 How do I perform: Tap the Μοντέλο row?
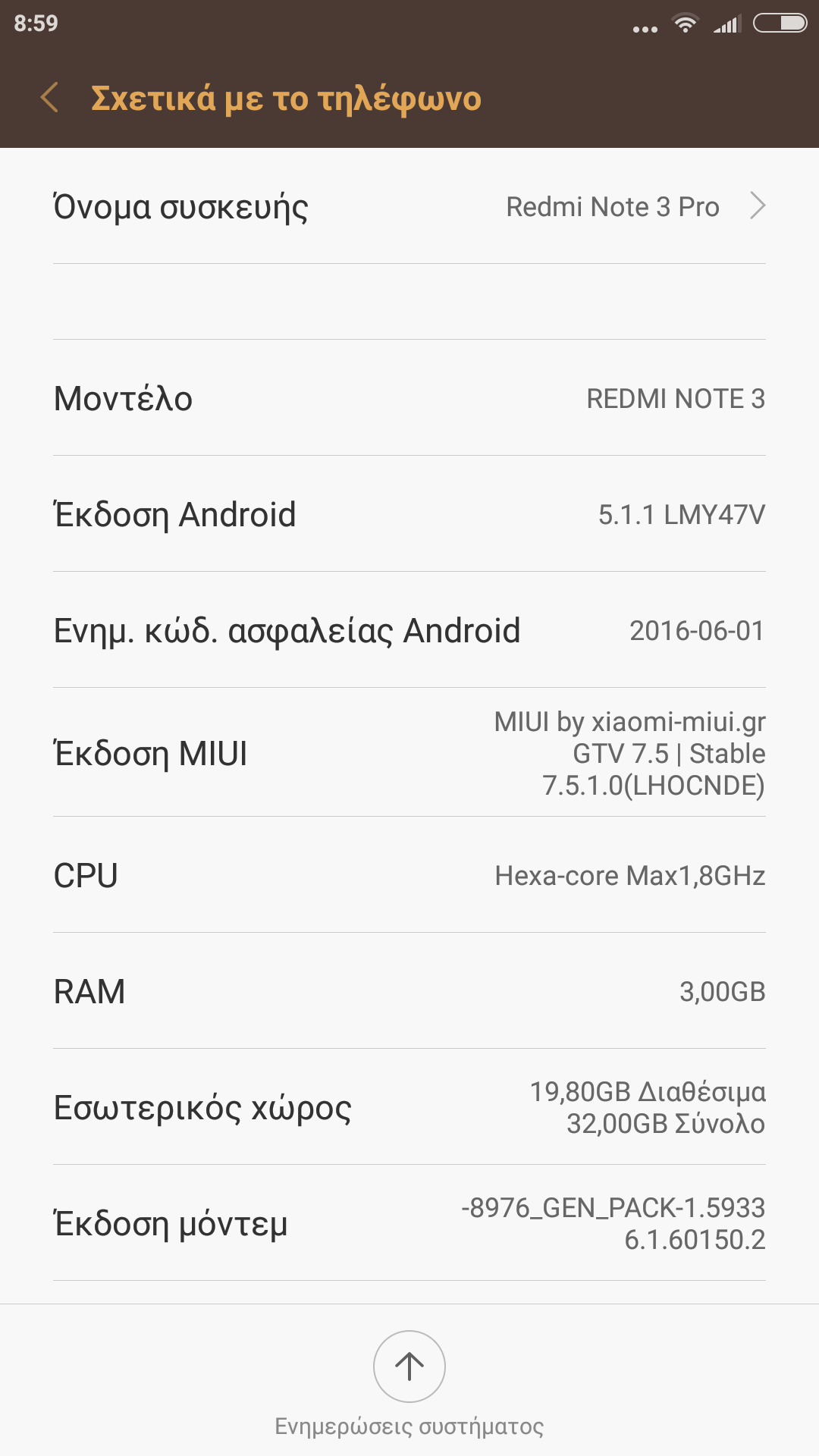point(409,398)
